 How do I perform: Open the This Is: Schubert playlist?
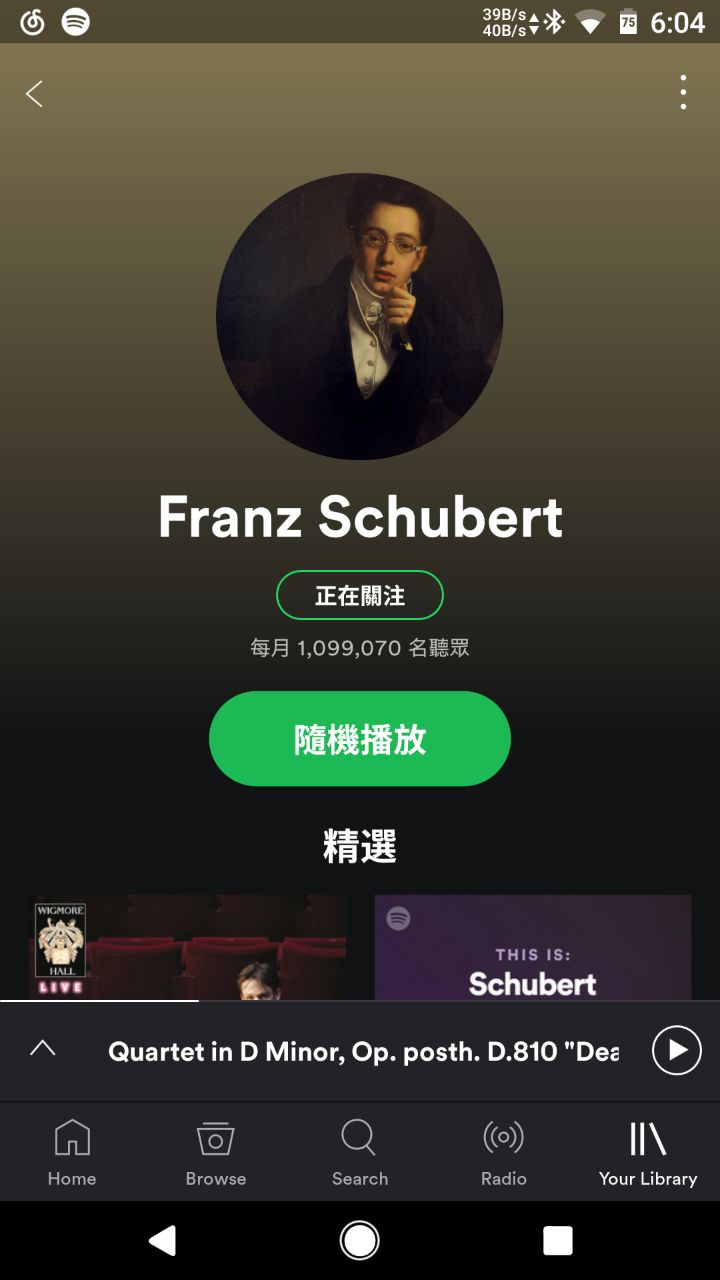[533, 947]
